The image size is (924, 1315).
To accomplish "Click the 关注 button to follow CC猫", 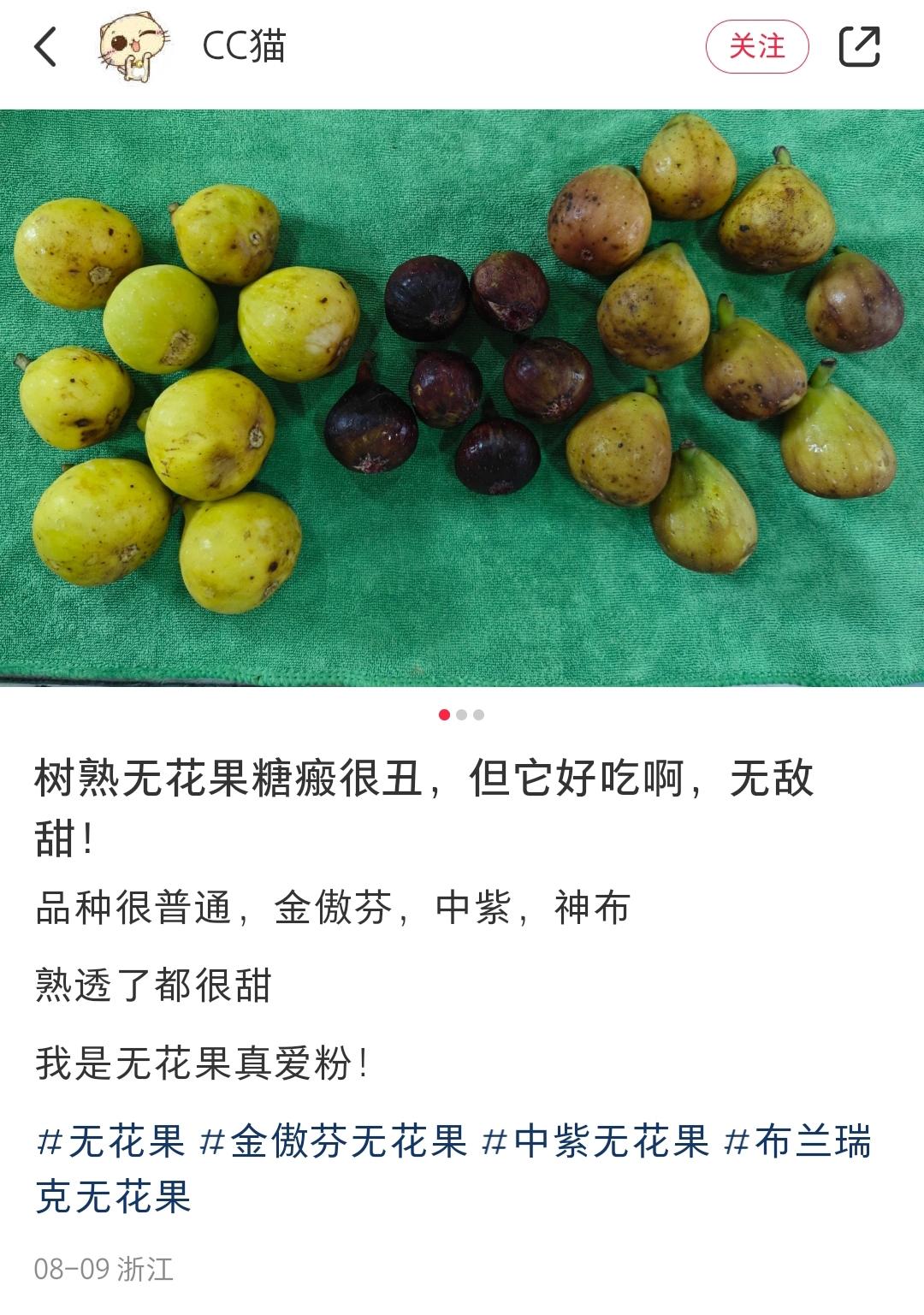I will pos(760,48).
